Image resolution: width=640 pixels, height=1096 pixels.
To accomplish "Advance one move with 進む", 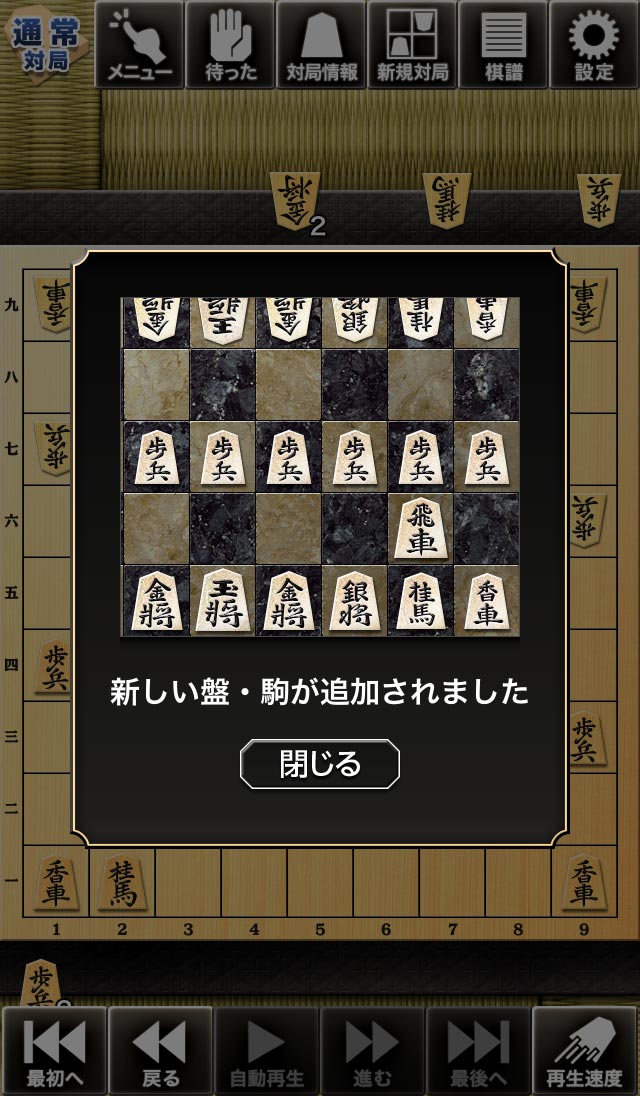I will (x=372, y=1050).
